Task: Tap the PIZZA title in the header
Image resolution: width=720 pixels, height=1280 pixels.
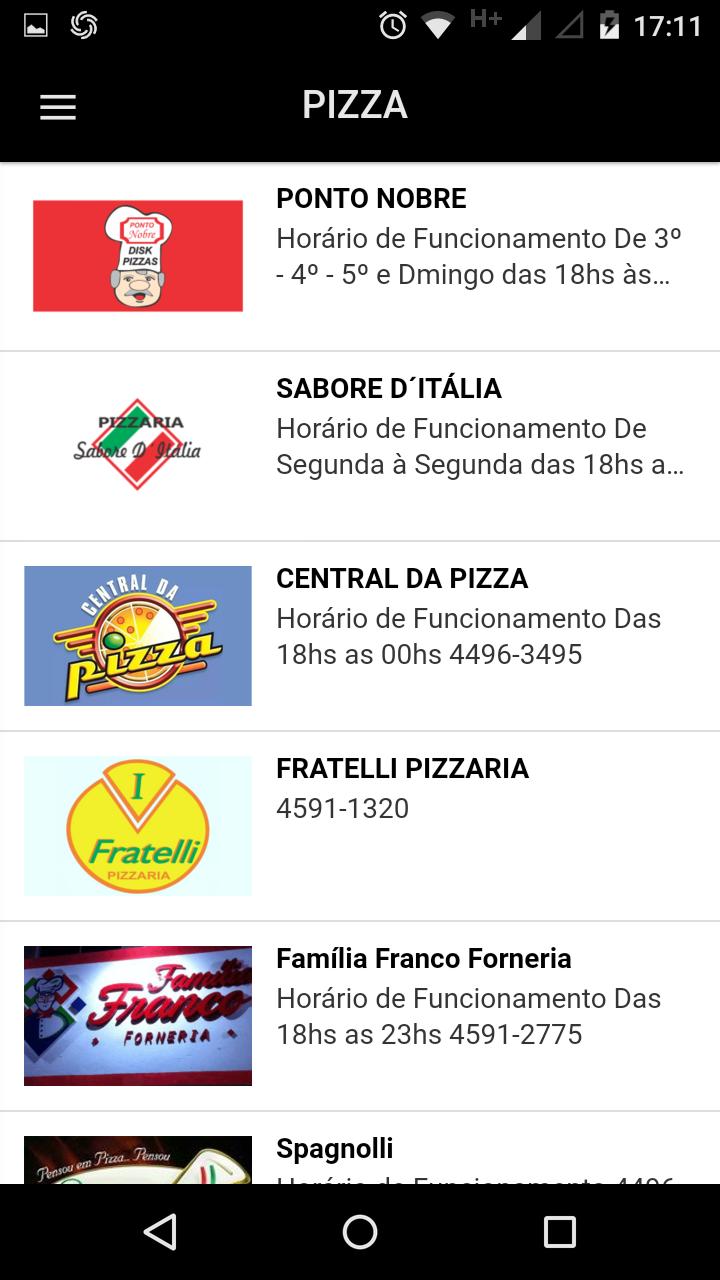Action: [356, 104]
